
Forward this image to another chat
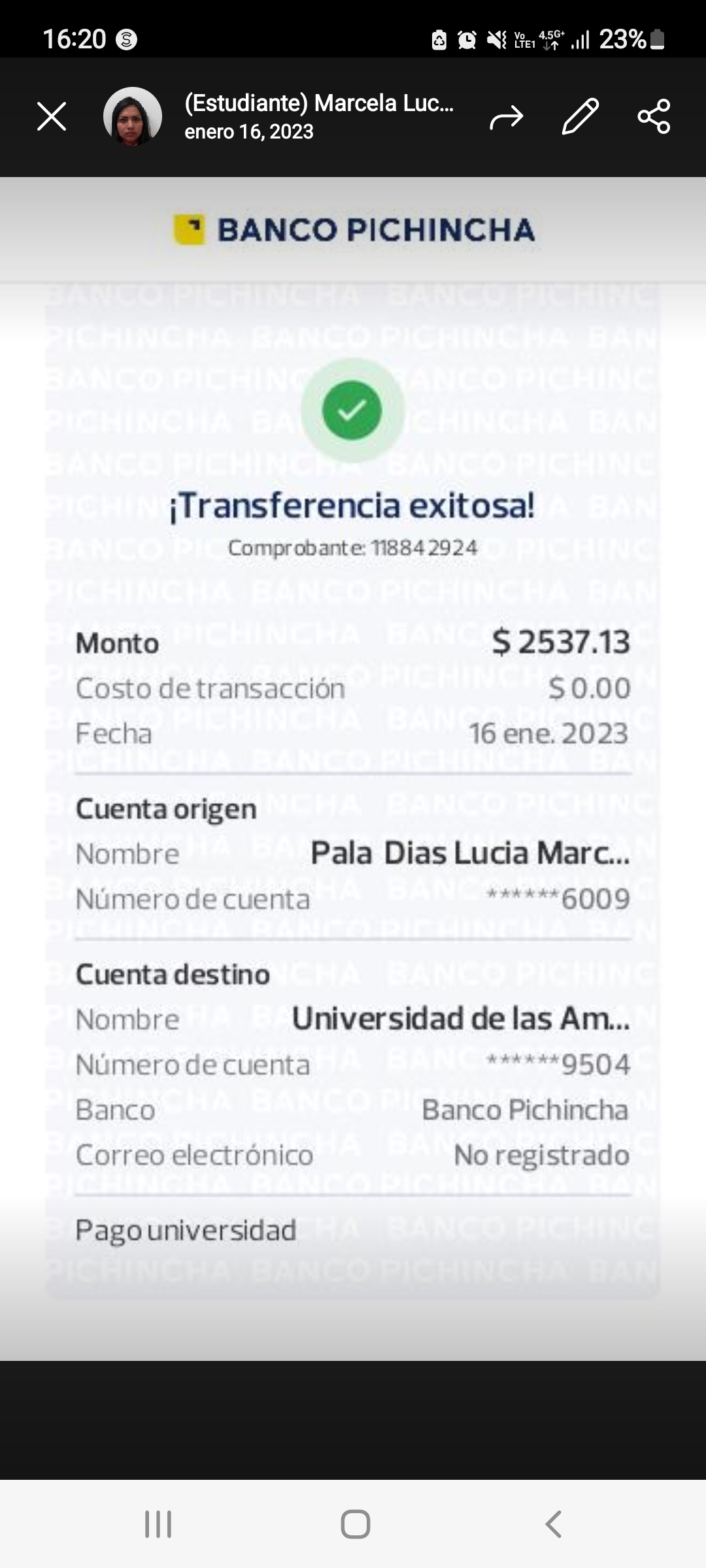click(507, 117)
